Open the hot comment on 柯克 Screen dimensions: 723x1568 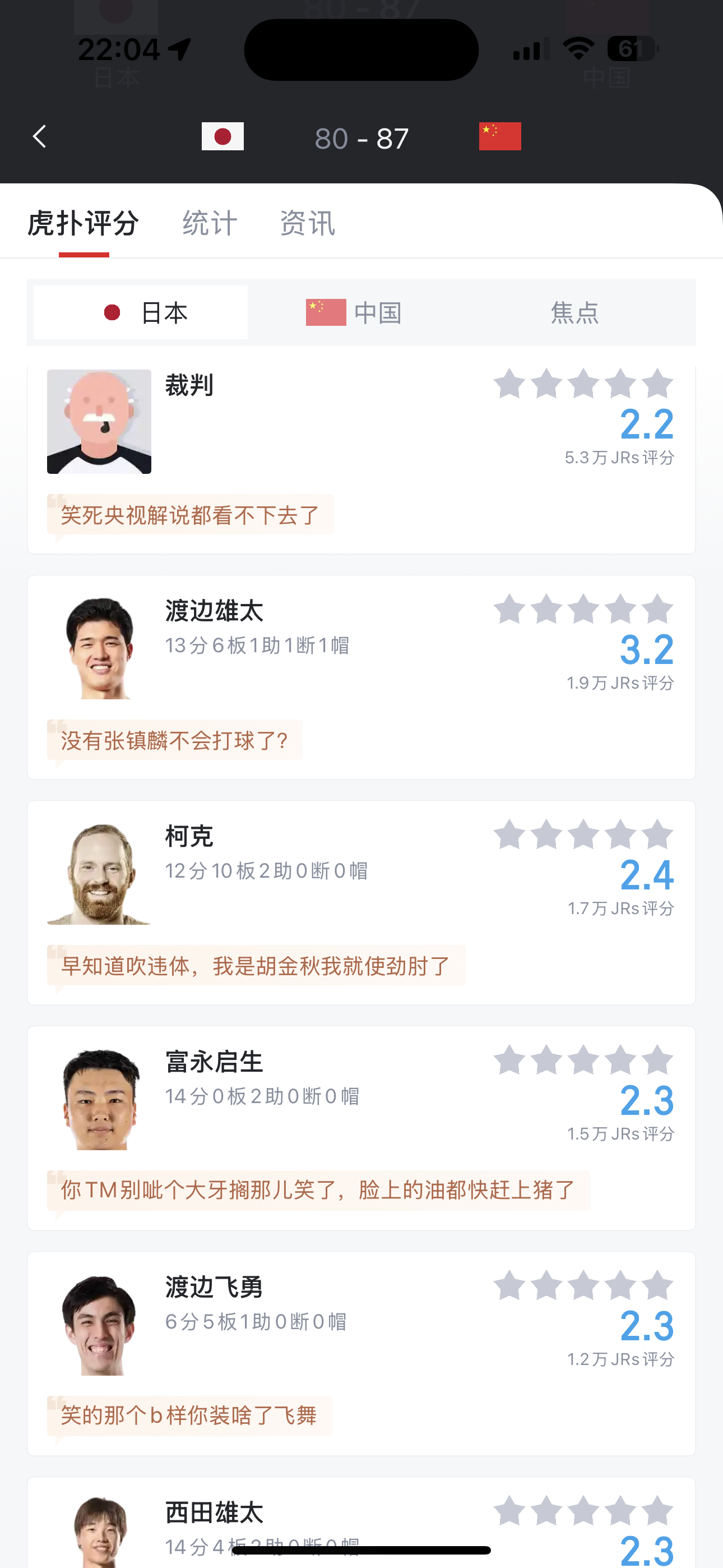coord(256,966)
